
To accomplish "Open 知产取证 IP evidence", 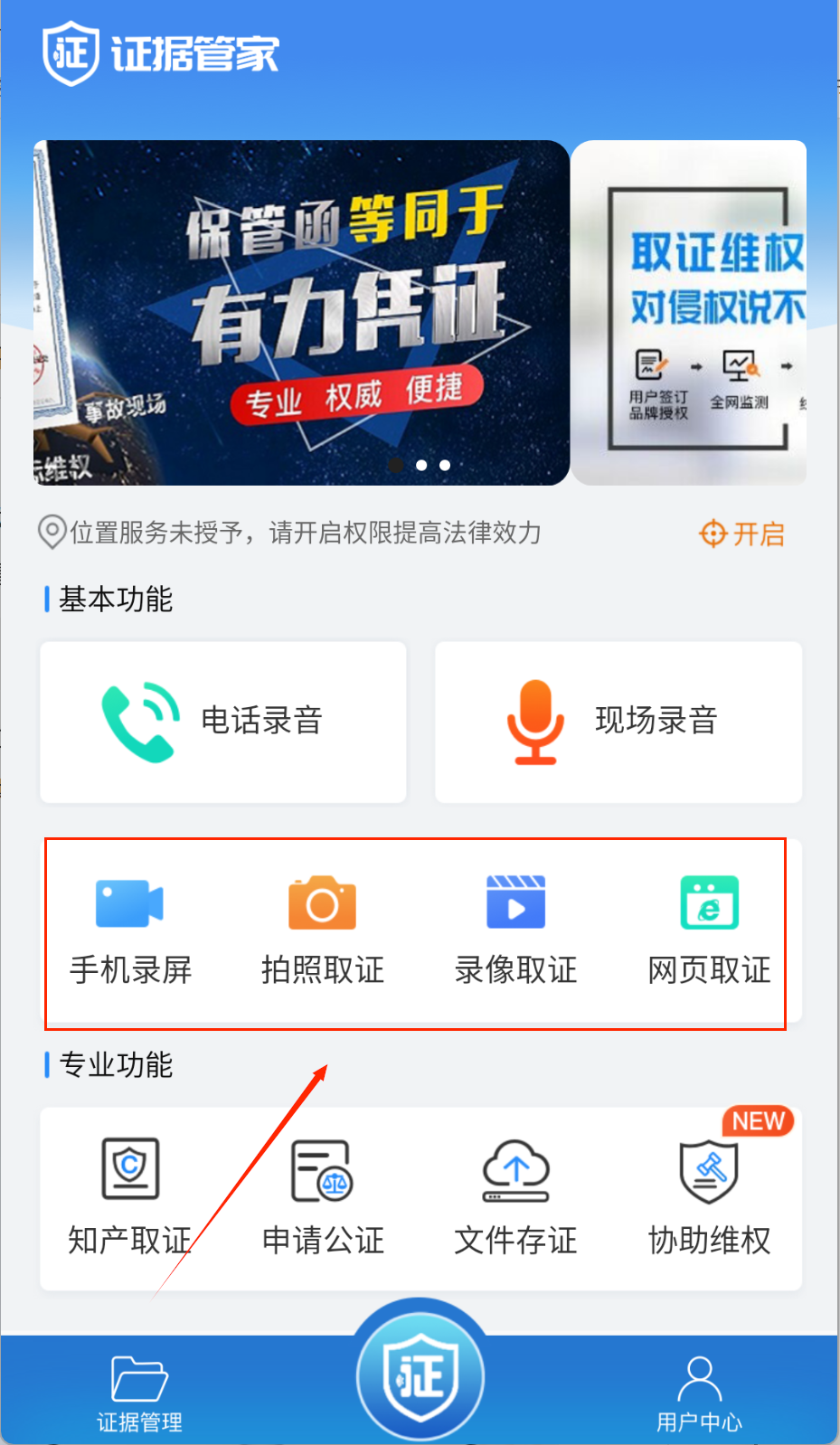I will (x=130, y=1197).
